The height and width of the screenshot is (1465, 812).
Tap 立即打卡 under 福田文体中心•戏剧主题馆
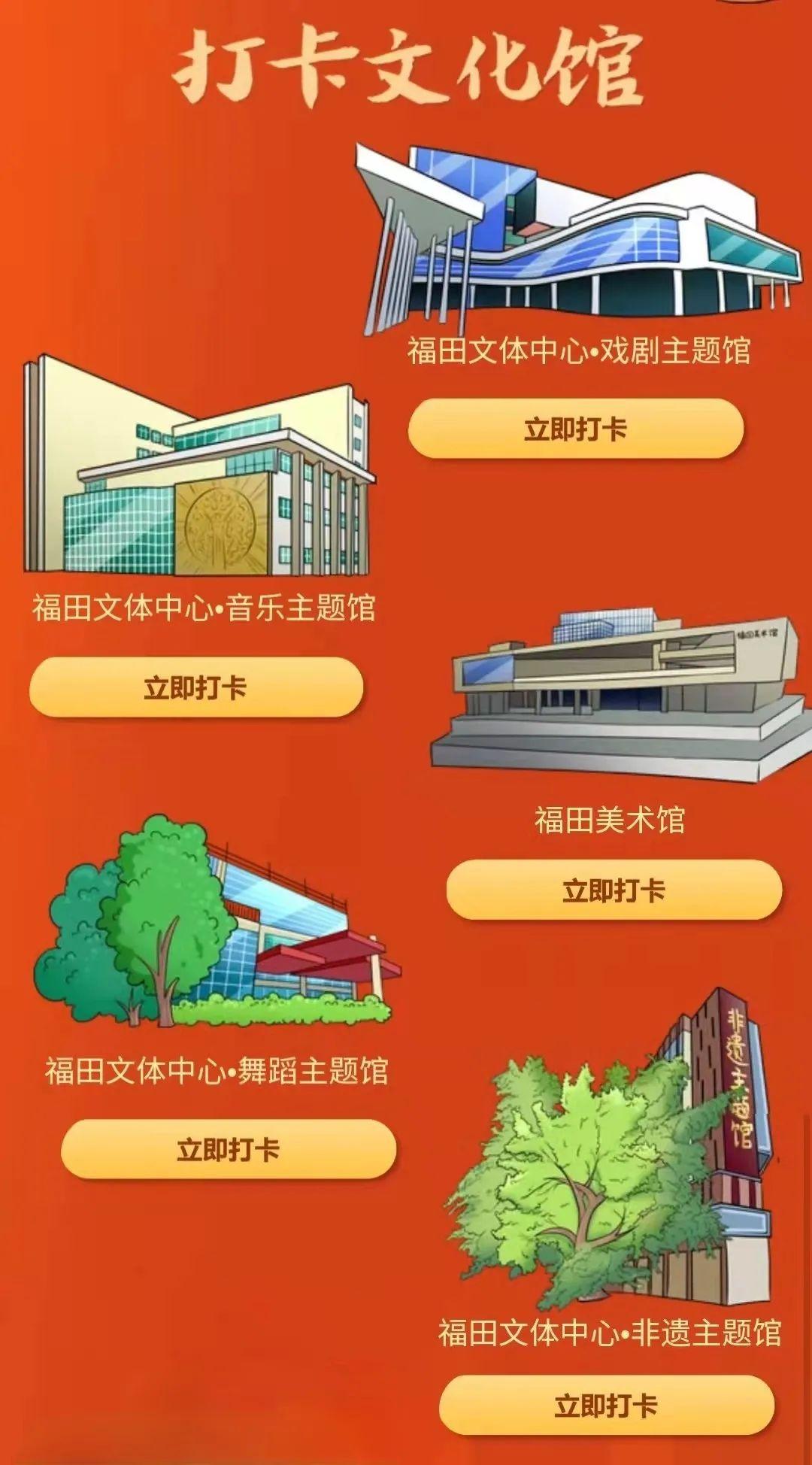point(575,429)
